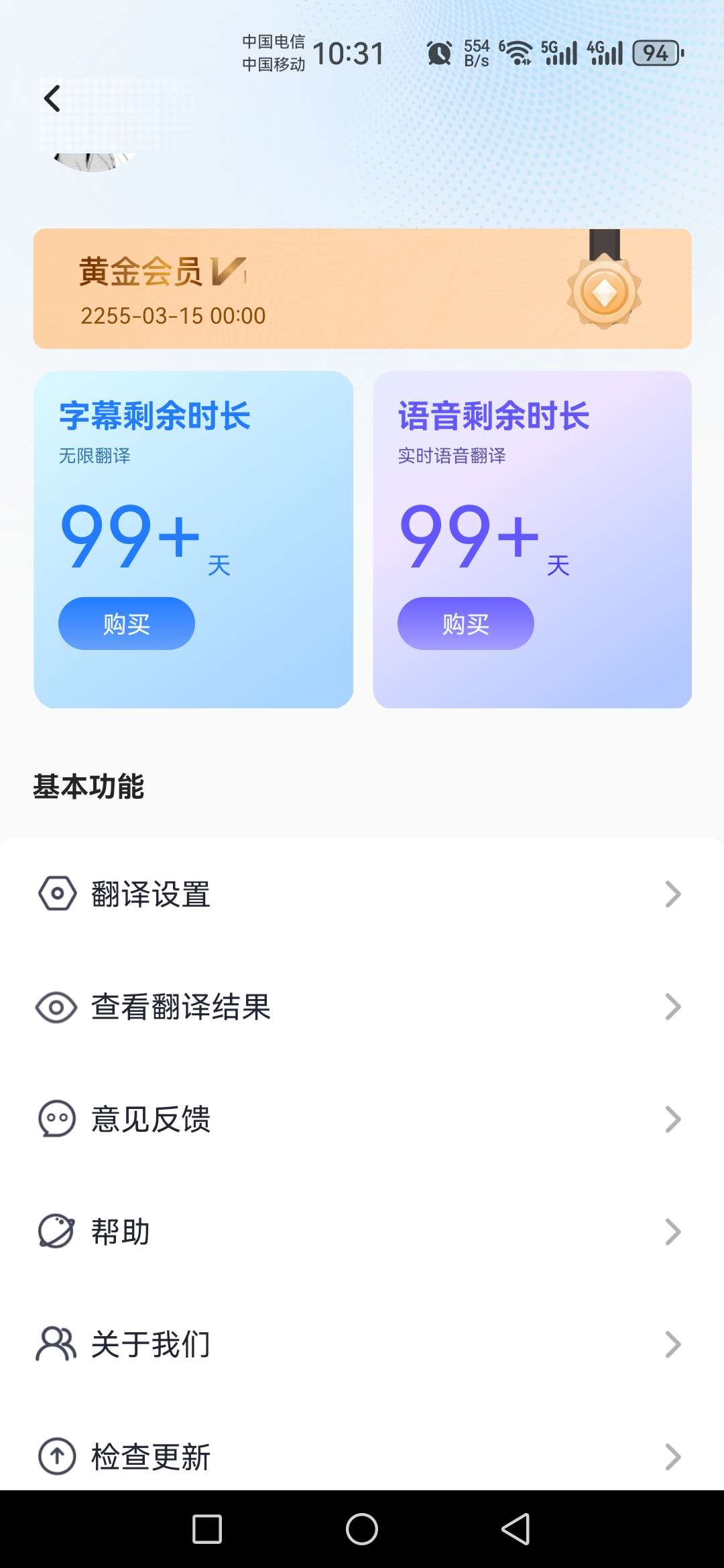Open the 黄金会员 membership card

[x=362, y=289]
